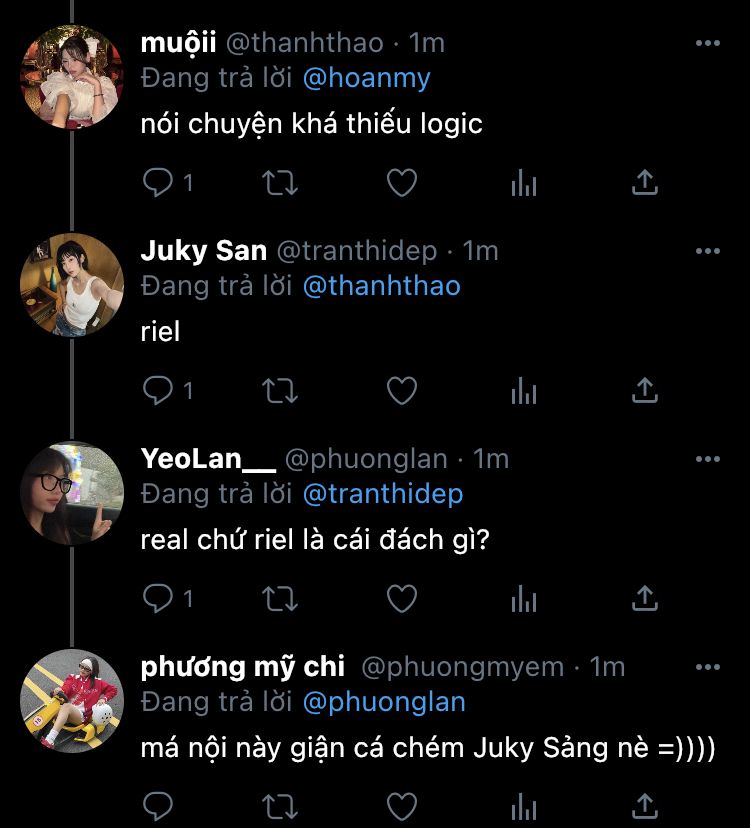Reply to muộii's comment
Viewport: 750px width, 828px height.
(x=159, y=183)
